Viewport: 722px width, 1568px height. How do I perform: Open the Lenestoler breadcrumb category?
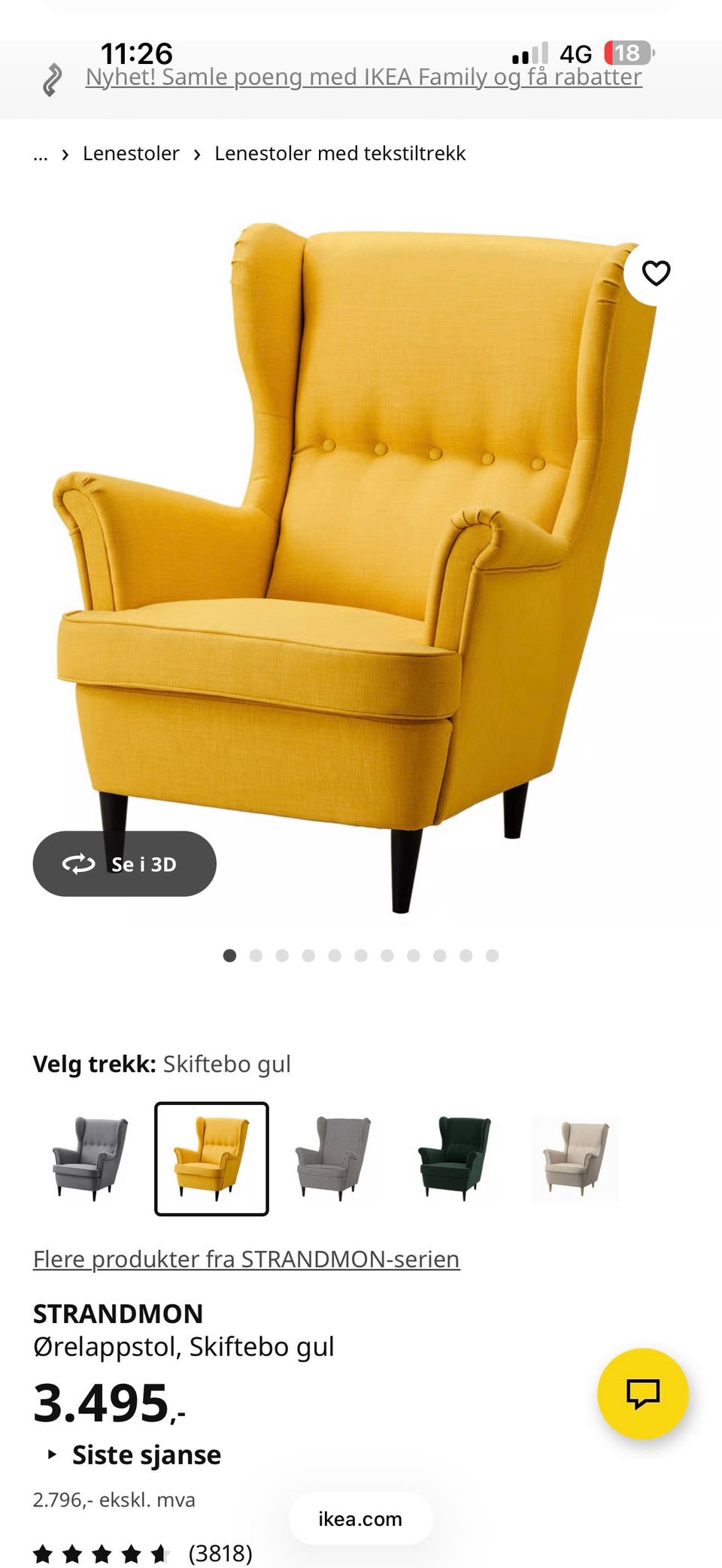(x=132, y=153)
